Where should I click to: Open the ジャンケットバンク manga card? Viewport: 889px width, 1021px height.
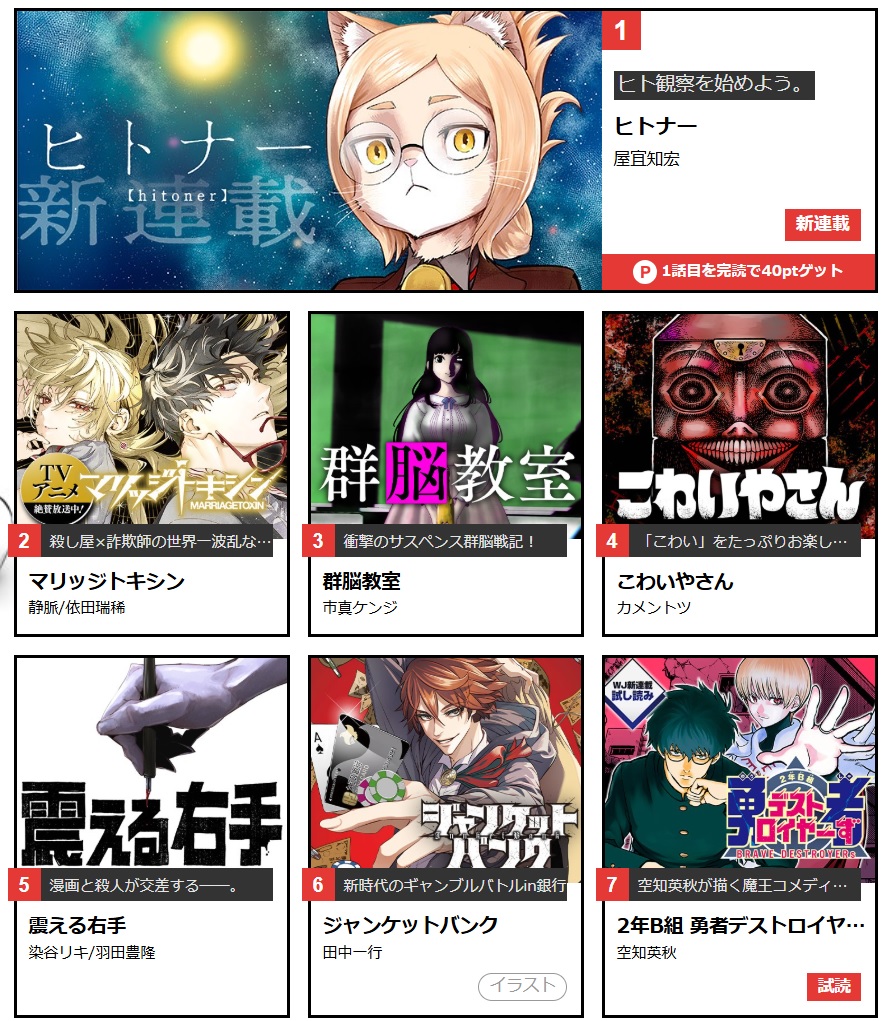(445, 836)
